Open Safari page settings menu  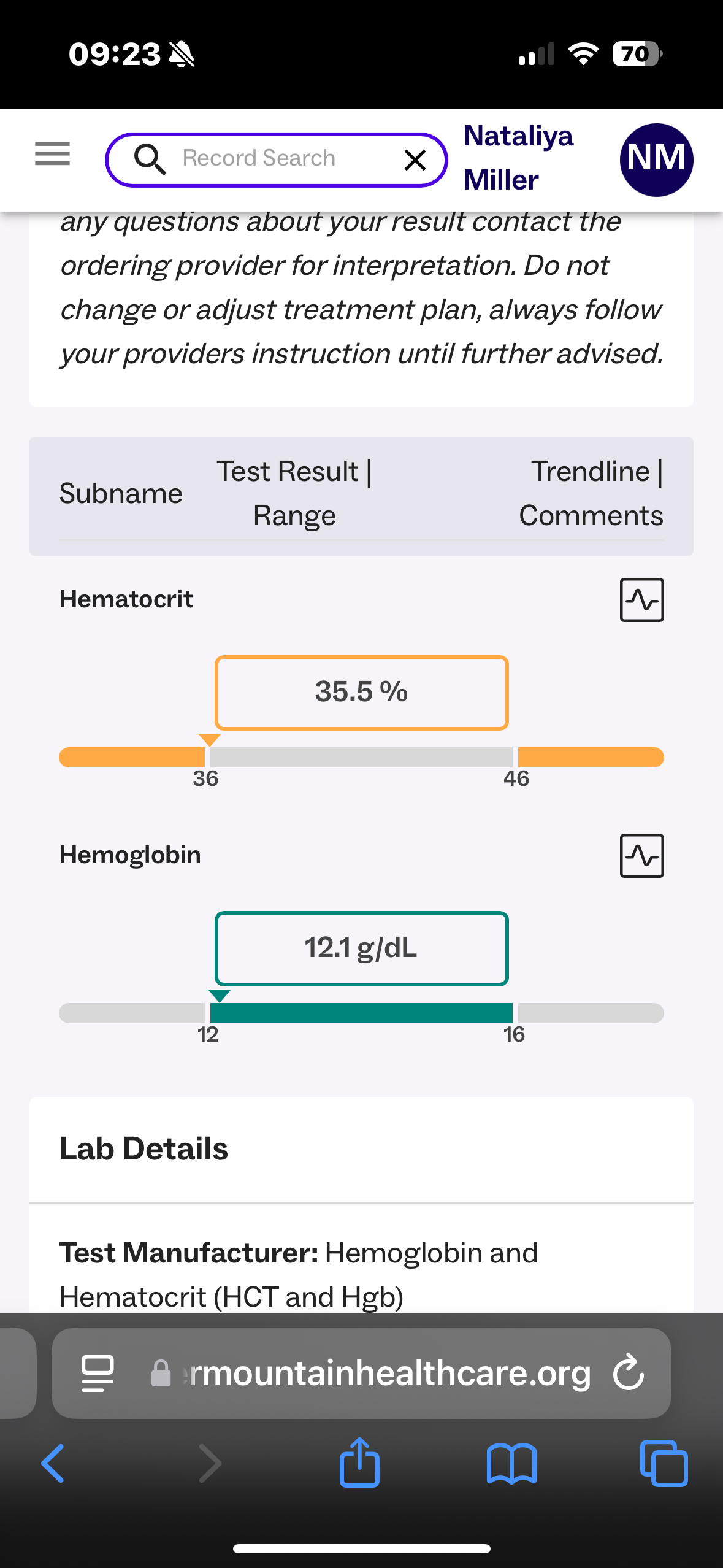98,1372
